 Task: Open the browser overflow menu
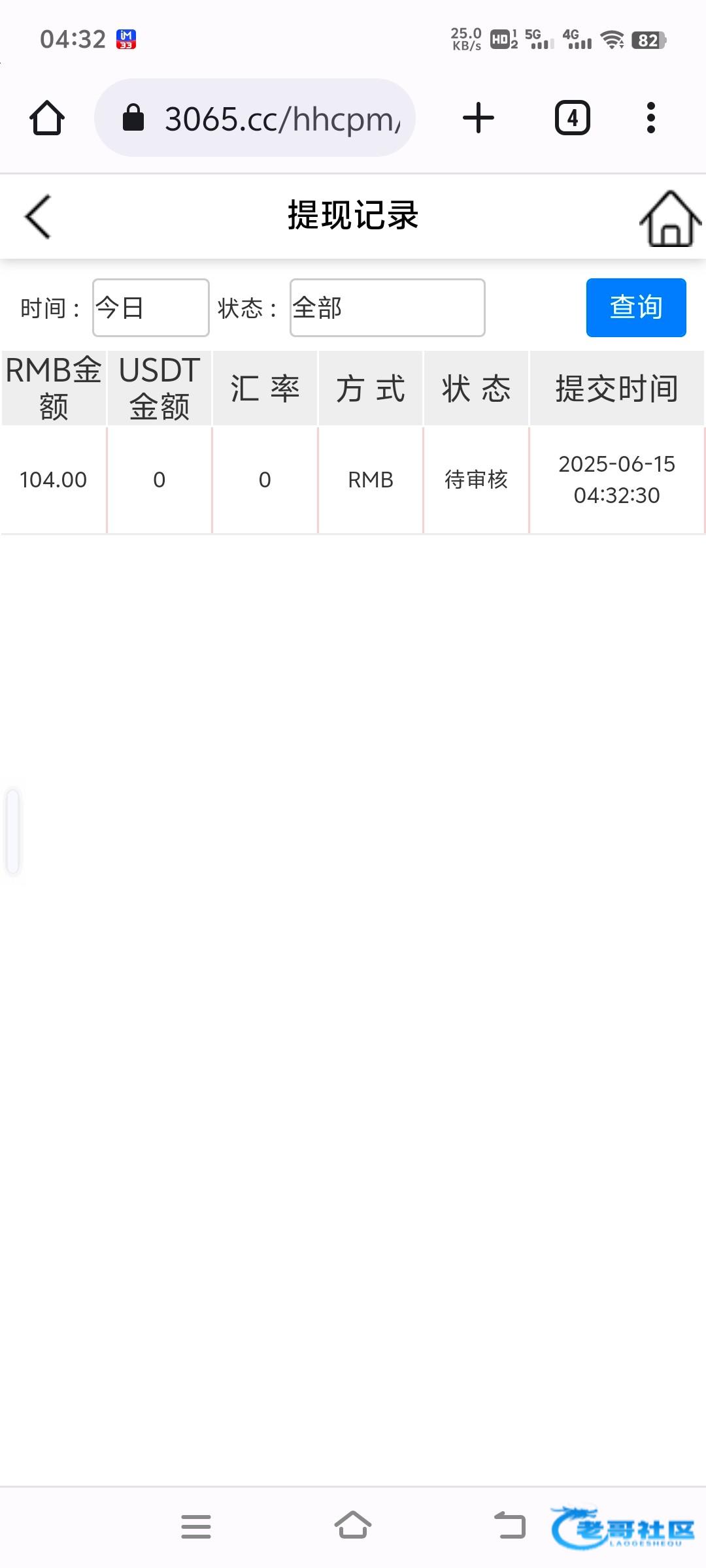coord(650,118)
